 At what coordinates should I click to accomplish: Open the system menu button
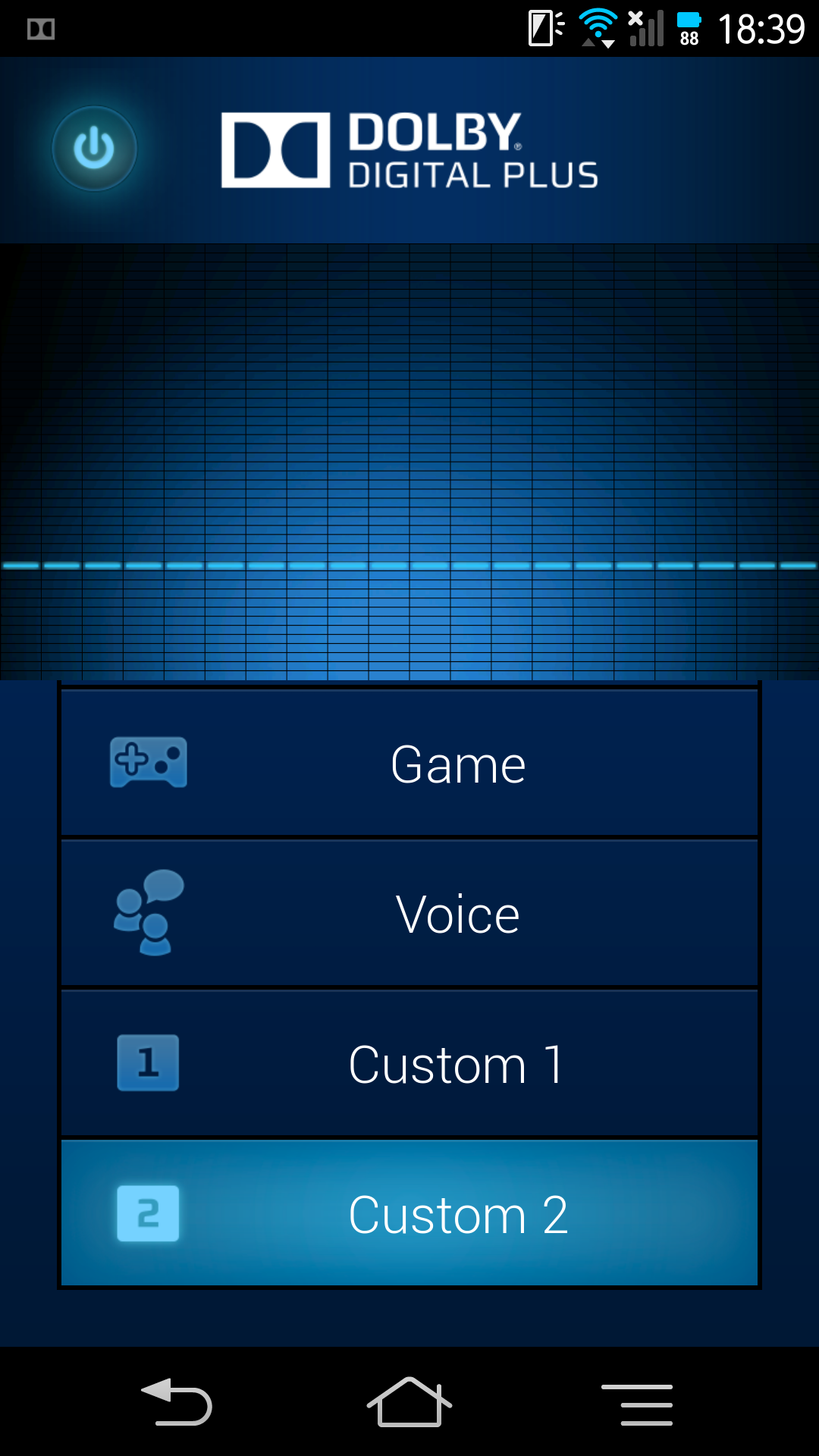point(637,1404)
